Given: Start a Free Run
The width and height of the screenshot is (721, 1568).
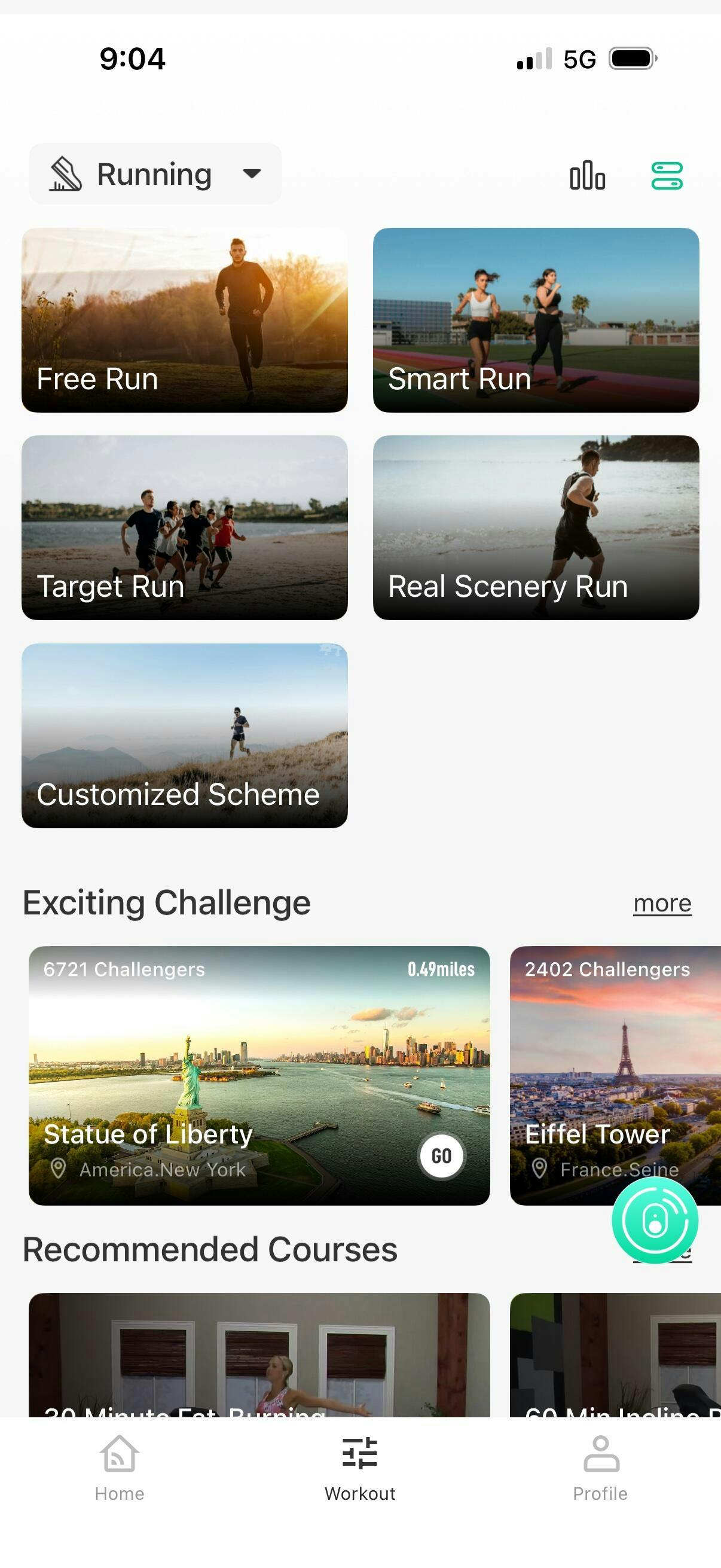Looking at the screenshot, I should [x=184, y=319].
